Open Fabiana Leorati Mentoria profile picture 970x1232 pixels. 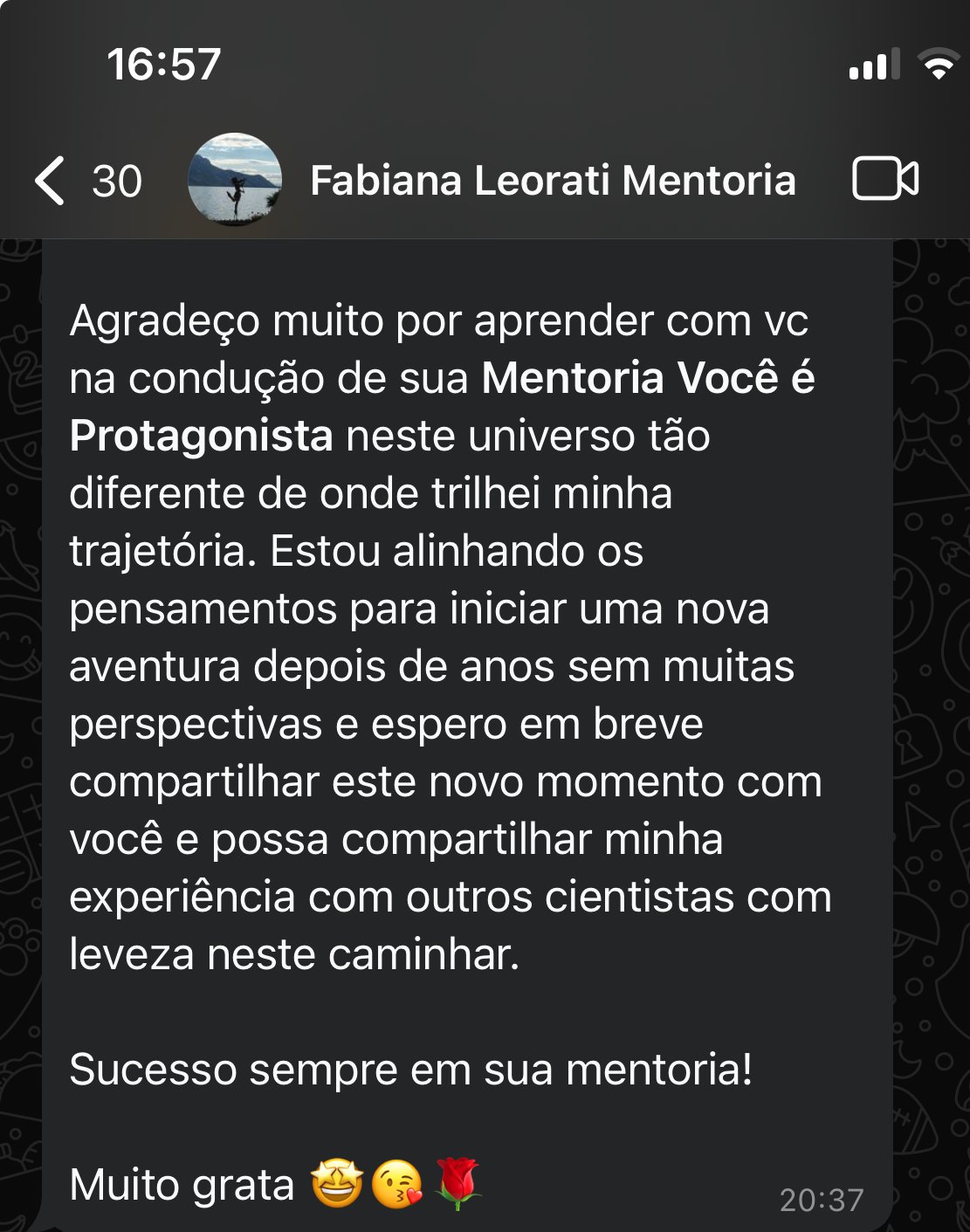tap(235, 180)
